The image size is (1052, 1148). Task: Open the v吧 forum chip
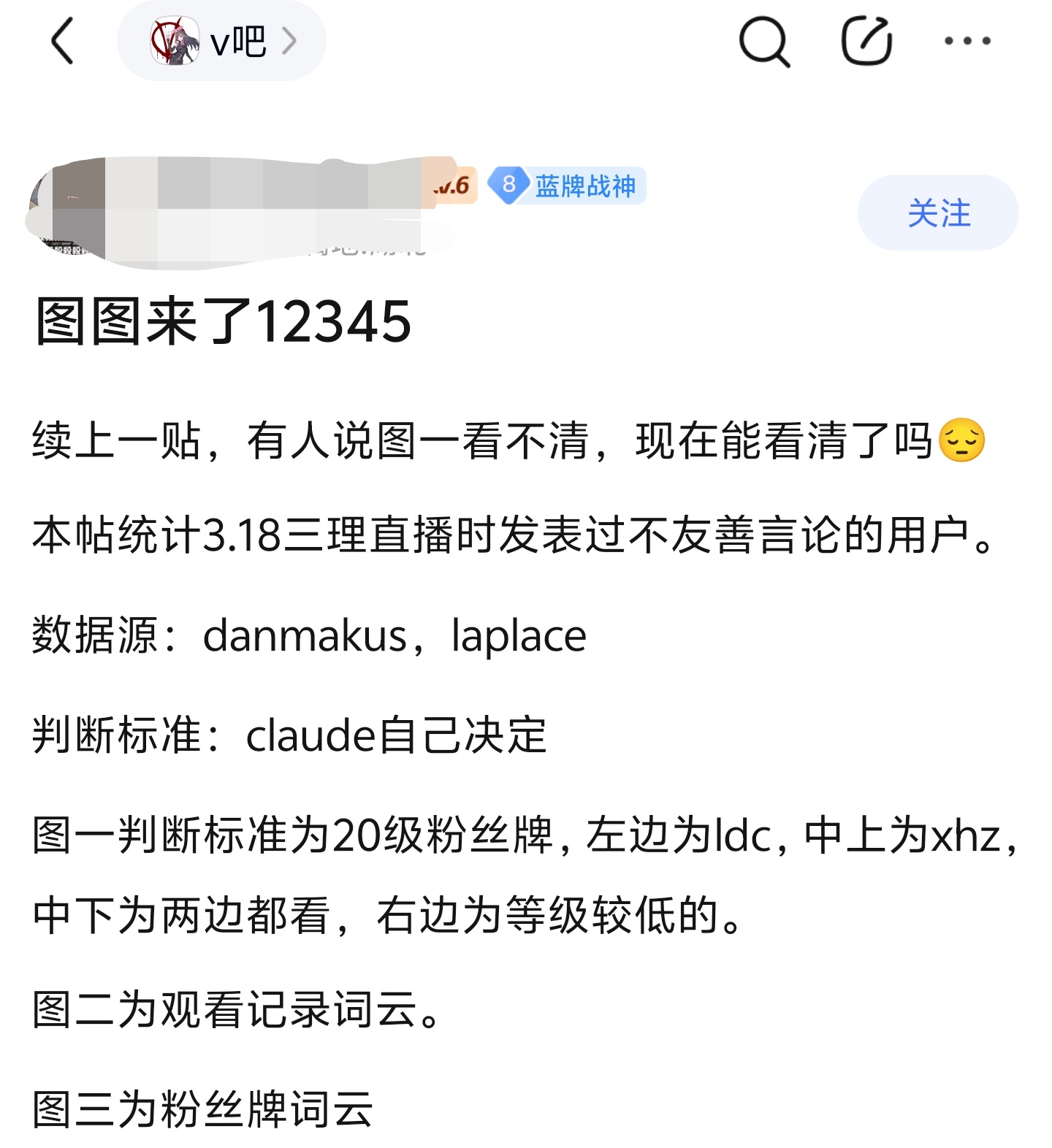(x=221, y=42)
